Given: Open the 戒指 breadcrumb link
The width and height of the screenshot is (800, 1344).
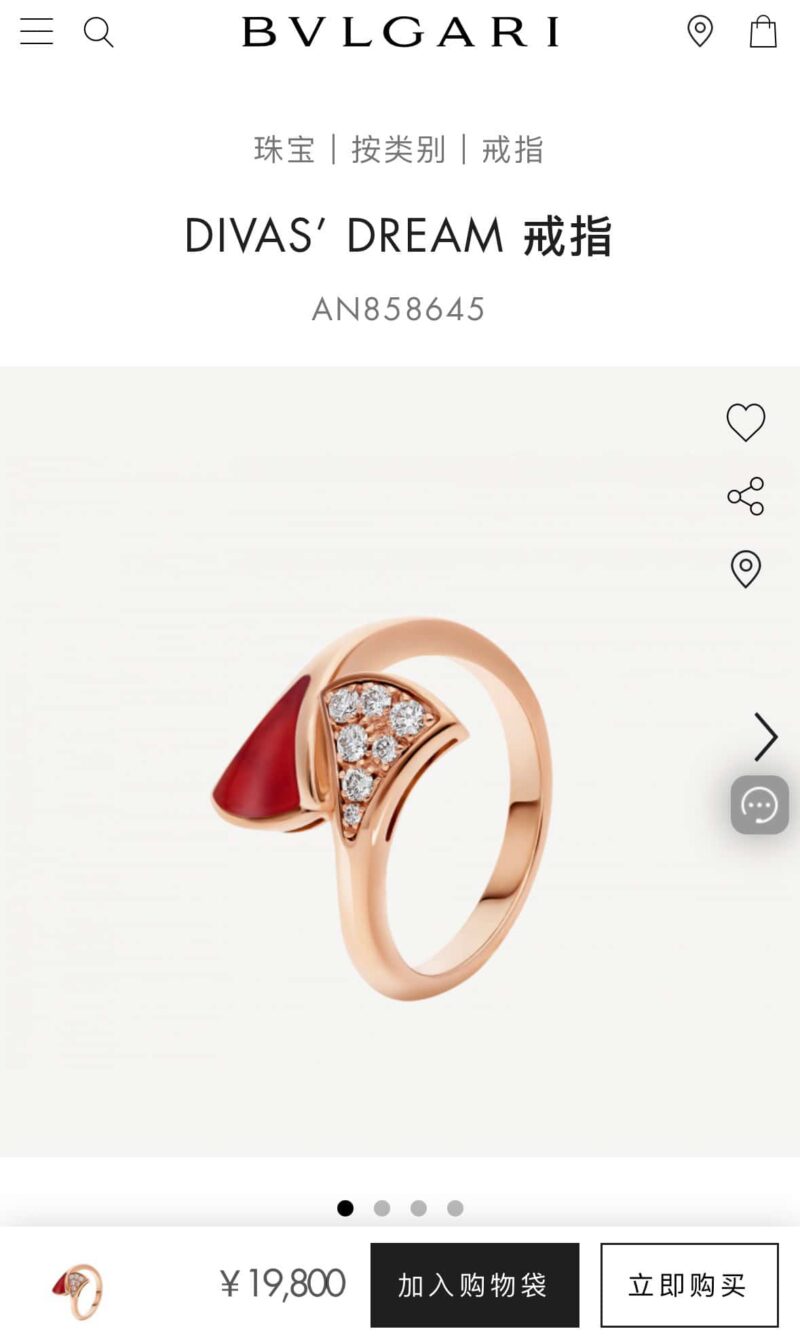Looking at the screenshot, I should [x=513, y=150].
